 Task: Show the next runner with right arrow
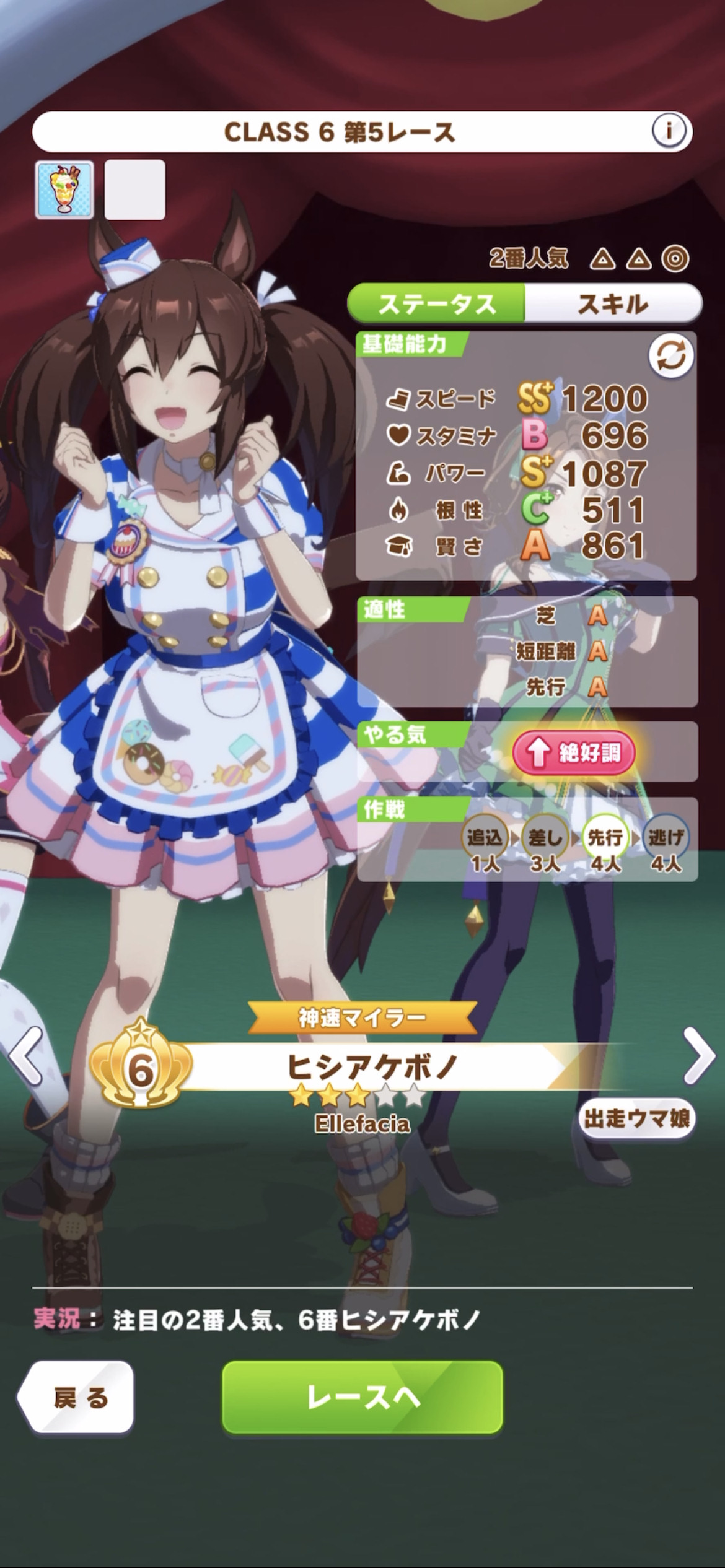[x=699, y=1056]
